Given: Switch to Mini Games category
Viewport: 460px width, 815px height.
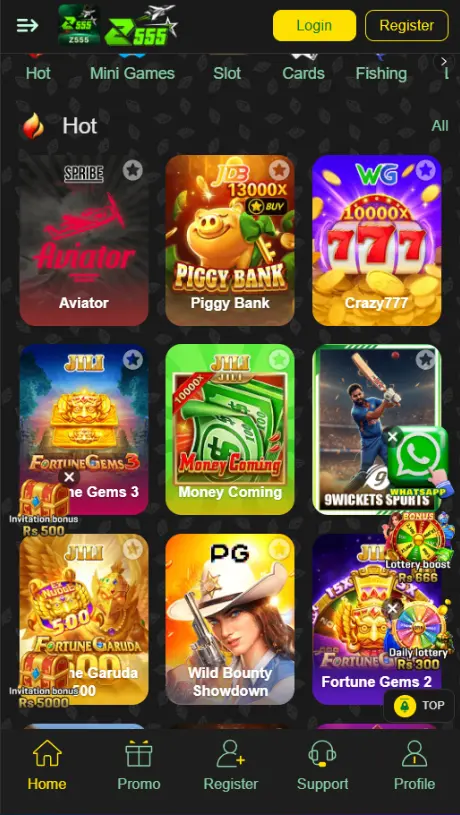Looking at the screenshot, I should (132, 73).
